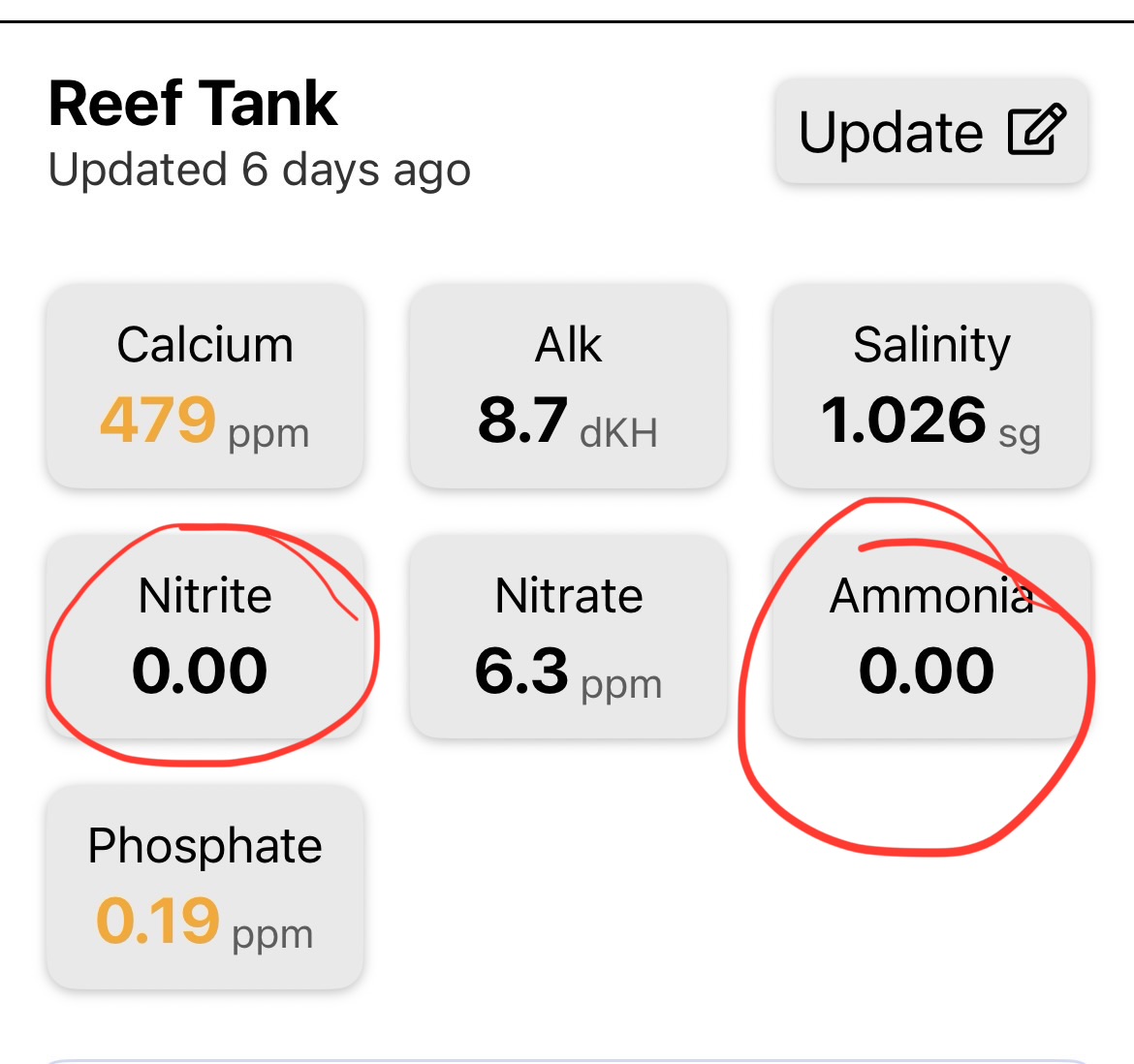This screenshot has width=1134, height=1064.
Task: Tap the Update button for Reef Tank
Action: click(x=931, y=132)
